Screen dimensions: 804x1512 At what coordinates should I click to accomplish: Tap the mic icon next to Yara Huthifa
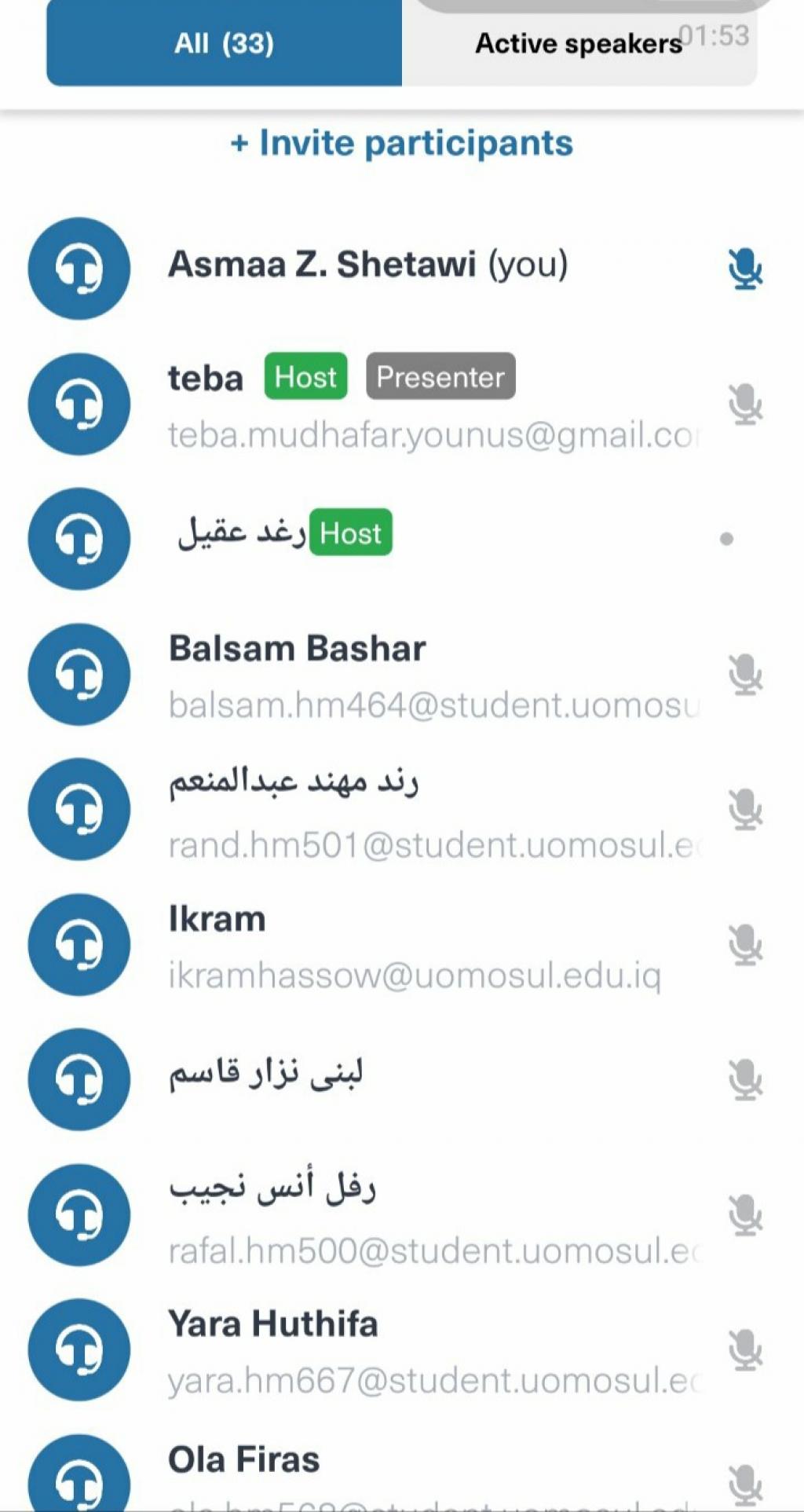[x=744, y=1350]
